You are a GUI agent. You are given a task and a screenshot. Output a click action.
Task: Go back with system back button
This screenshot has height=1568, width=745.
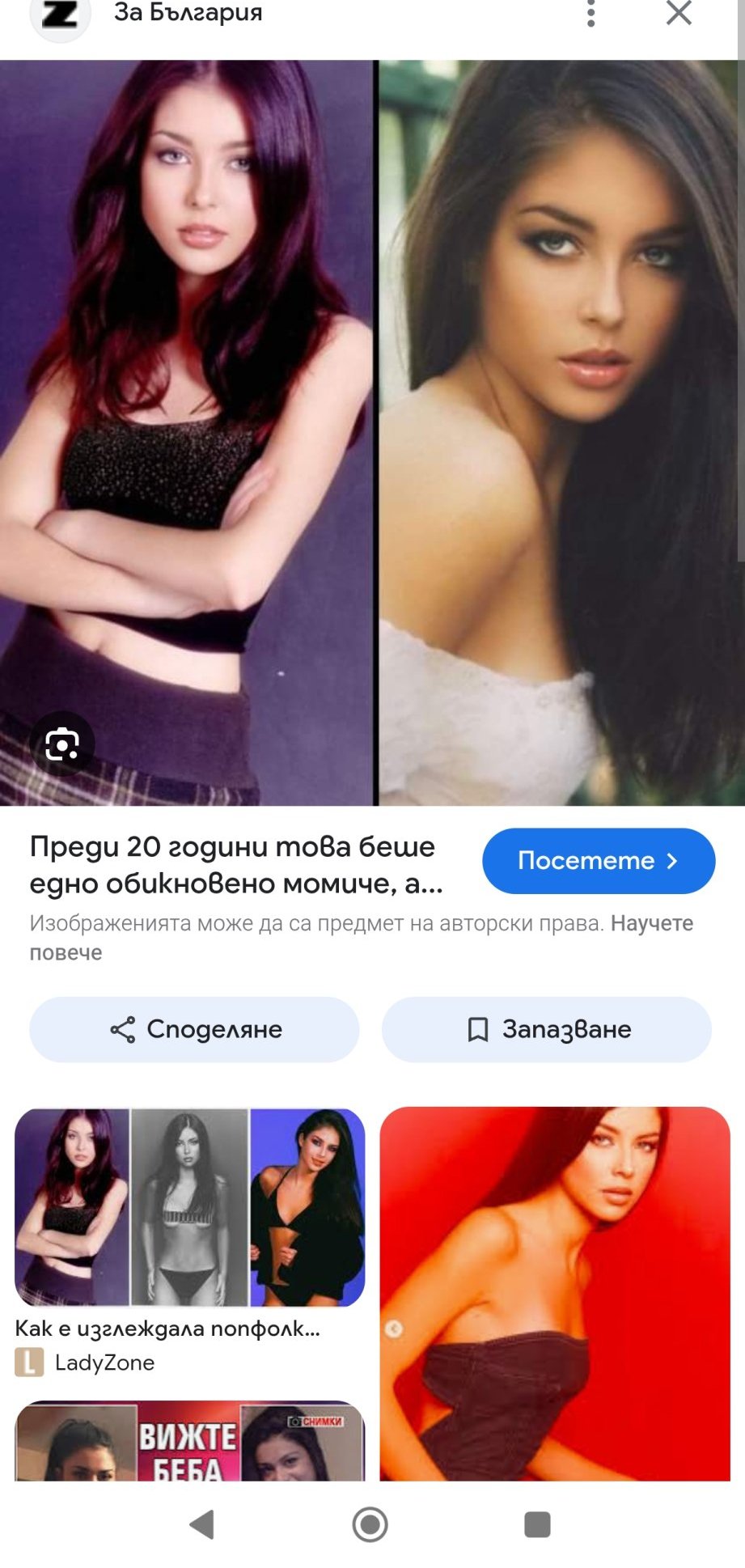point(201,1524)
